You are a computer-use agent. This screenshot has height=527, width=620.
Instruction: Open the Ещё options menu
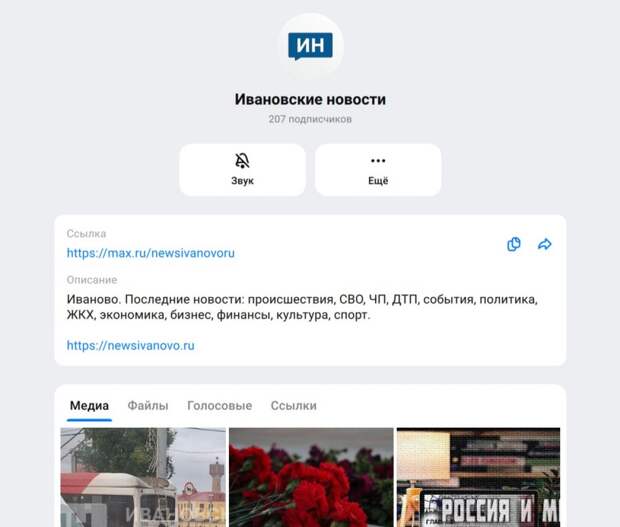pyautogui.click(x=378, y=169)
